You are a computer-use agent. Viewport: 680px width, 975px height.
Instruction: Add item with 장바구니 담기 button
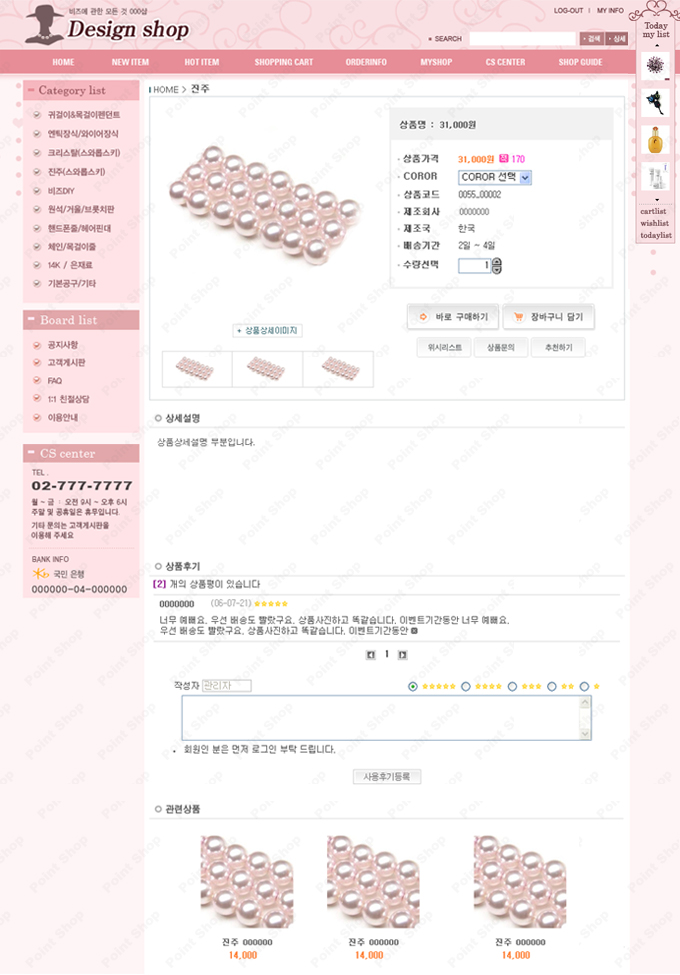click(548, 317)
